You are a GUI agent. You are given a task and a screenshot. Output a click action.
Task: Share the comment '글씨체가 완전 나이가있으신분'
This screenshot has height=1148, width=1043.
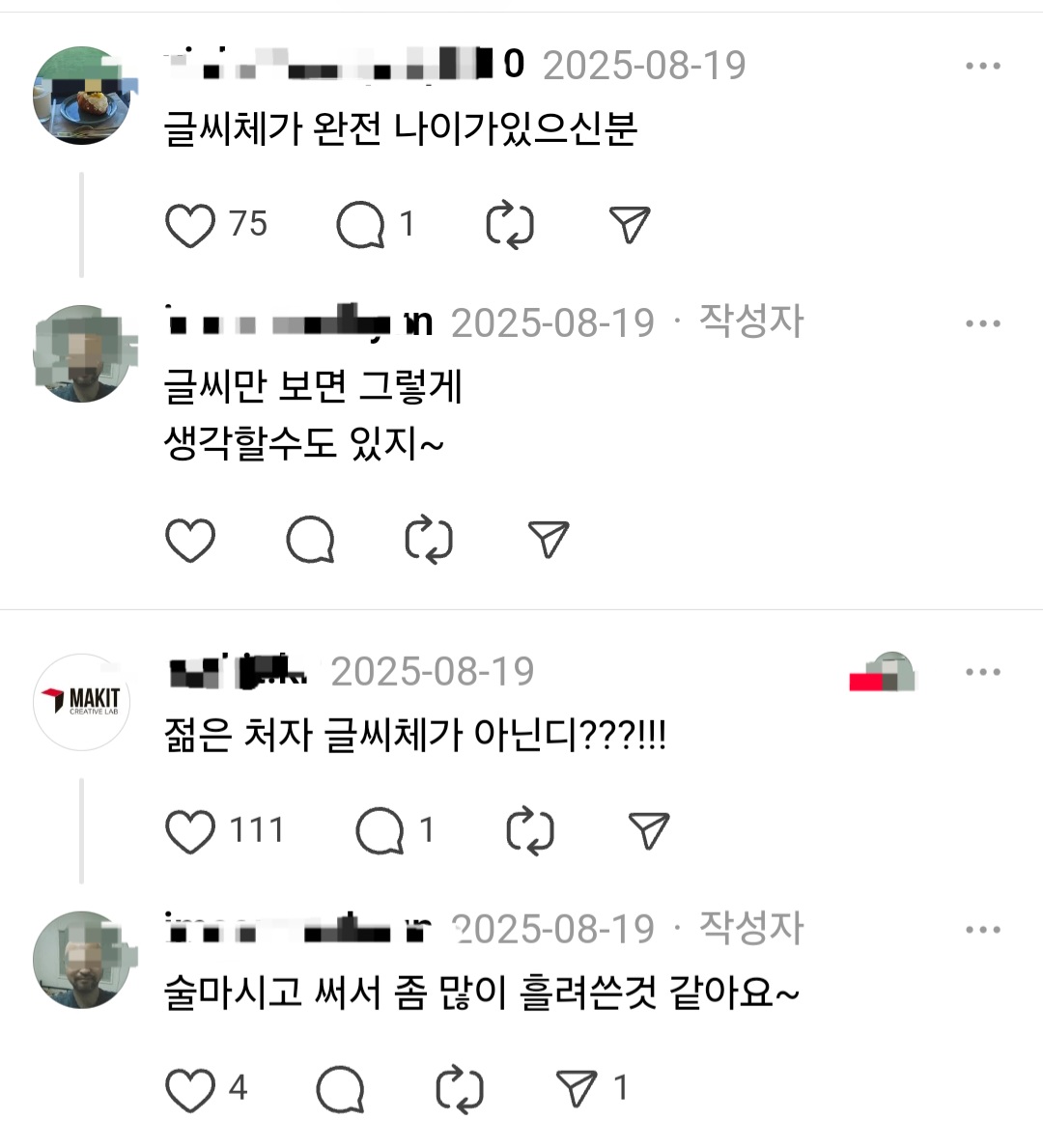point(630,225)
